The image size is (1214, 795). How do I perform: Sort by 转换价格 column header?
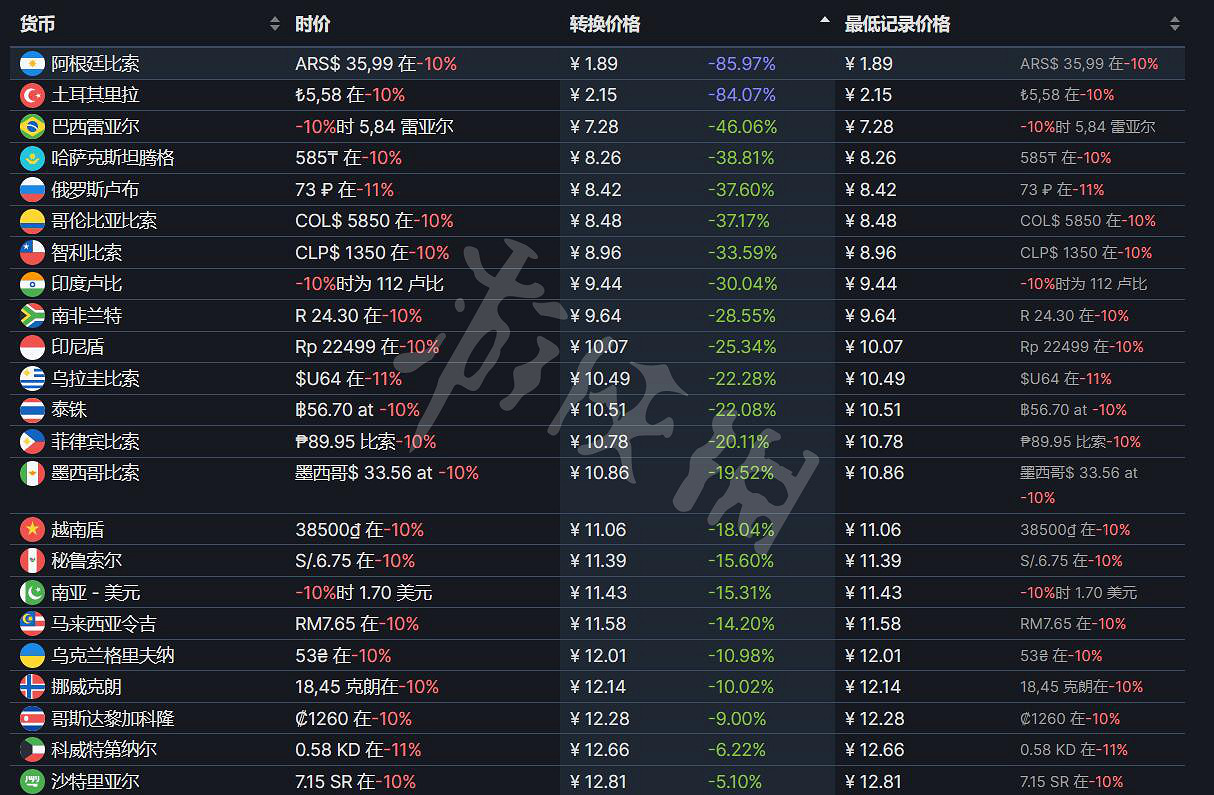point(605,24)
